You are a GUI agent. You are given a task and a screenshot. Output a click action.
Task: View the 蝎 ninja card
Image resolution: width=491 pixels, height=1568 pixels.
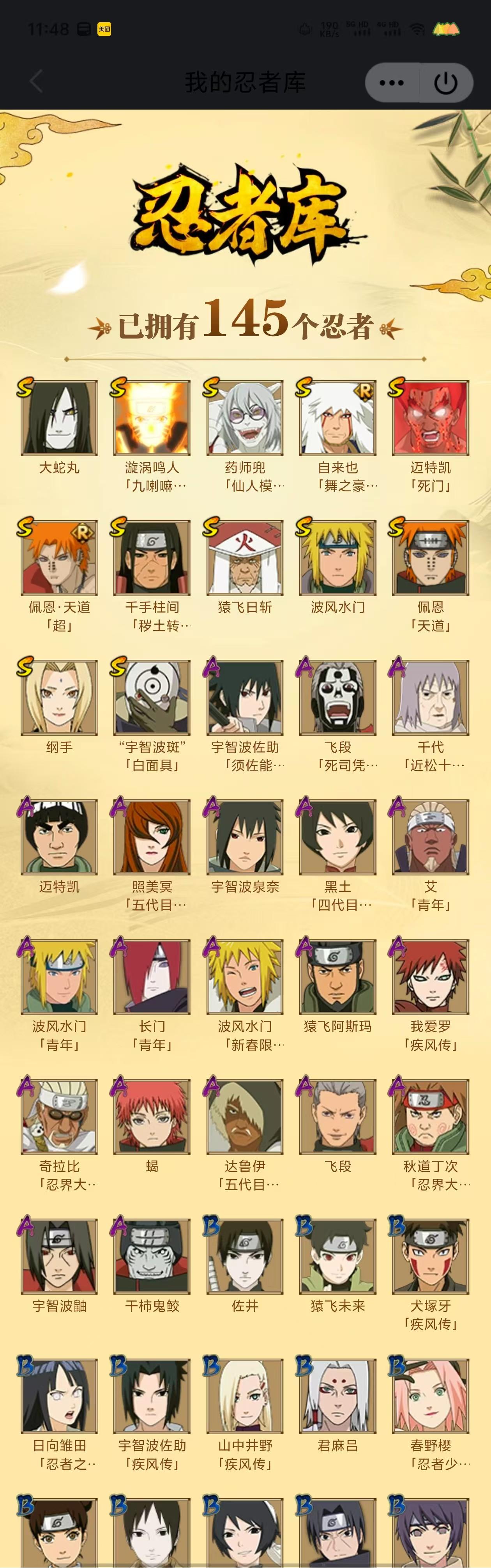[x=152, y=1117]
